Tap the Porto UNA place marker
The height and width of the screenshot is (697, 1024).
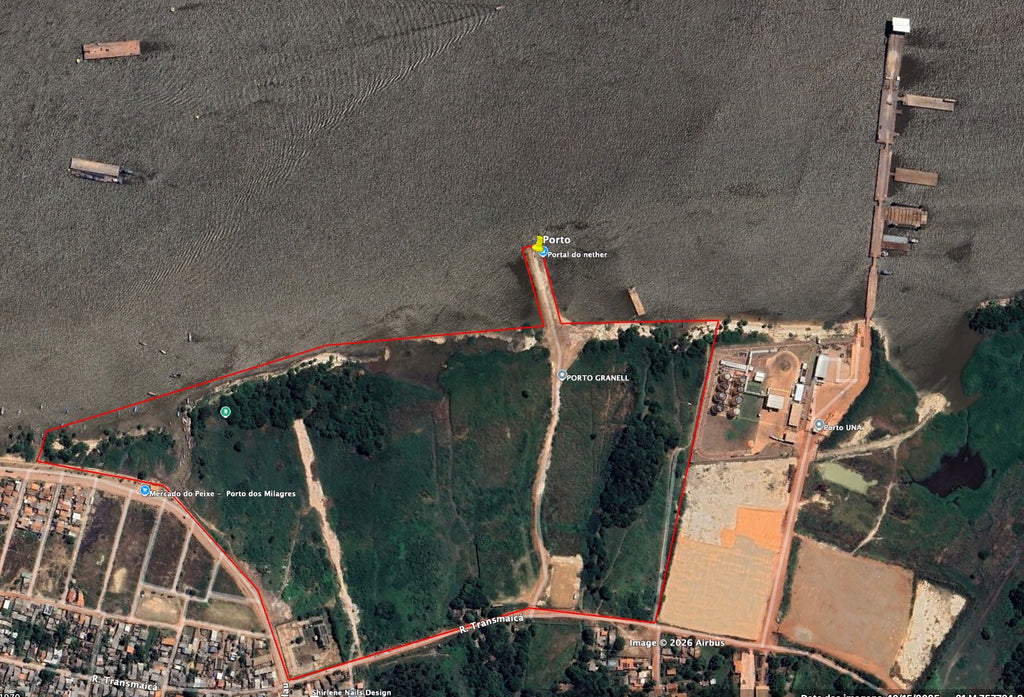pyautogui.click(x=818, y=425)
